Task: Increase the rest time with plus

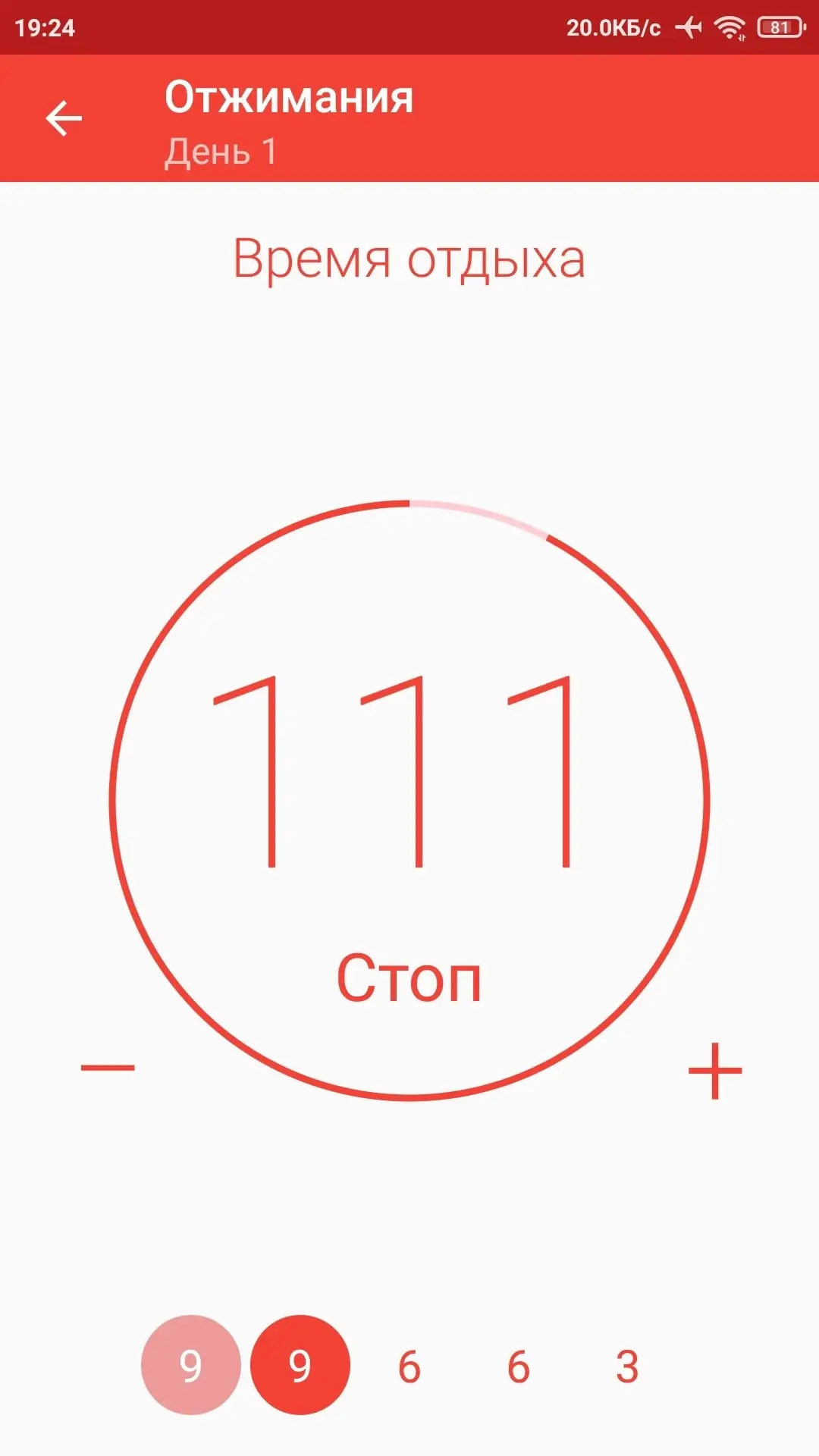Action: [x=715, y=1071]
